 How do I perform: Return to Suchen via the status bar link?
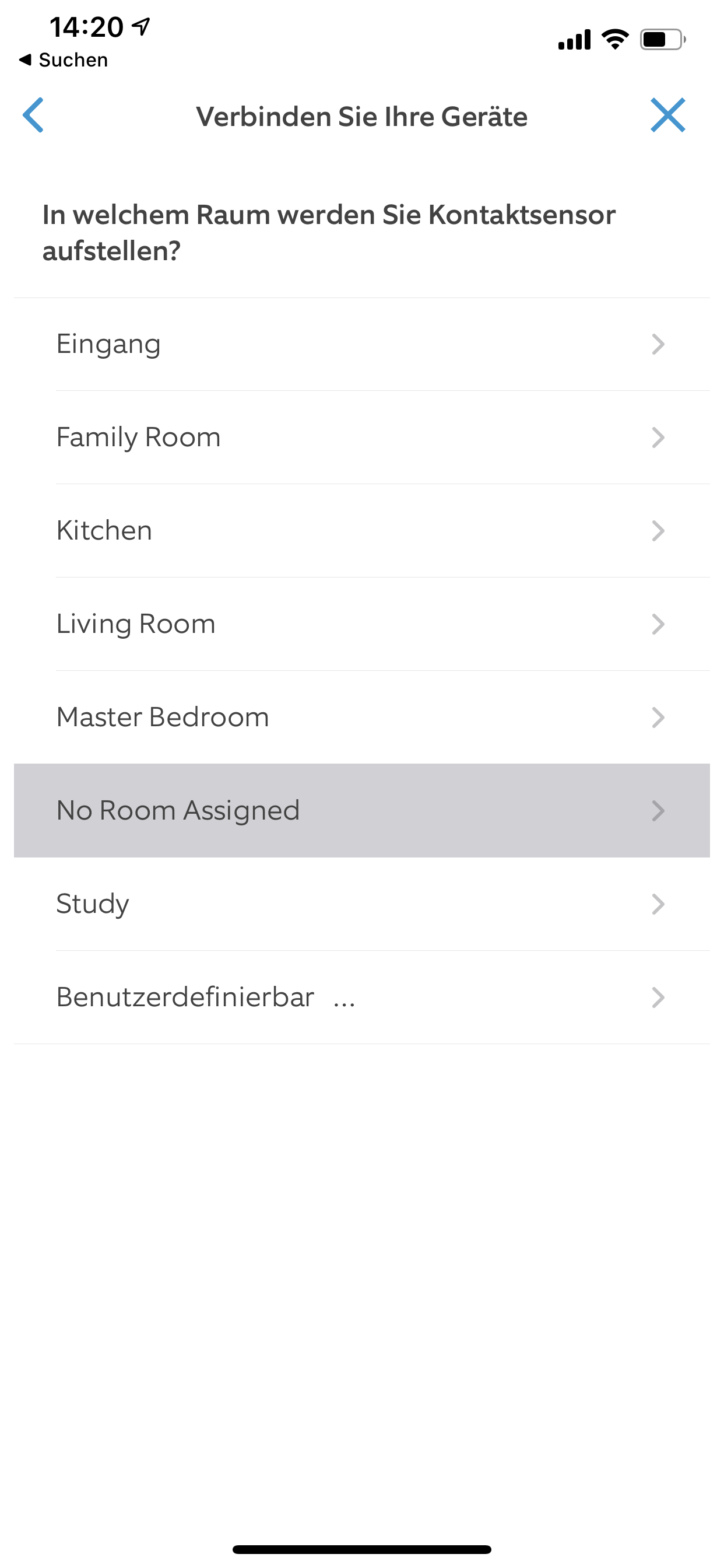(64, 60)
